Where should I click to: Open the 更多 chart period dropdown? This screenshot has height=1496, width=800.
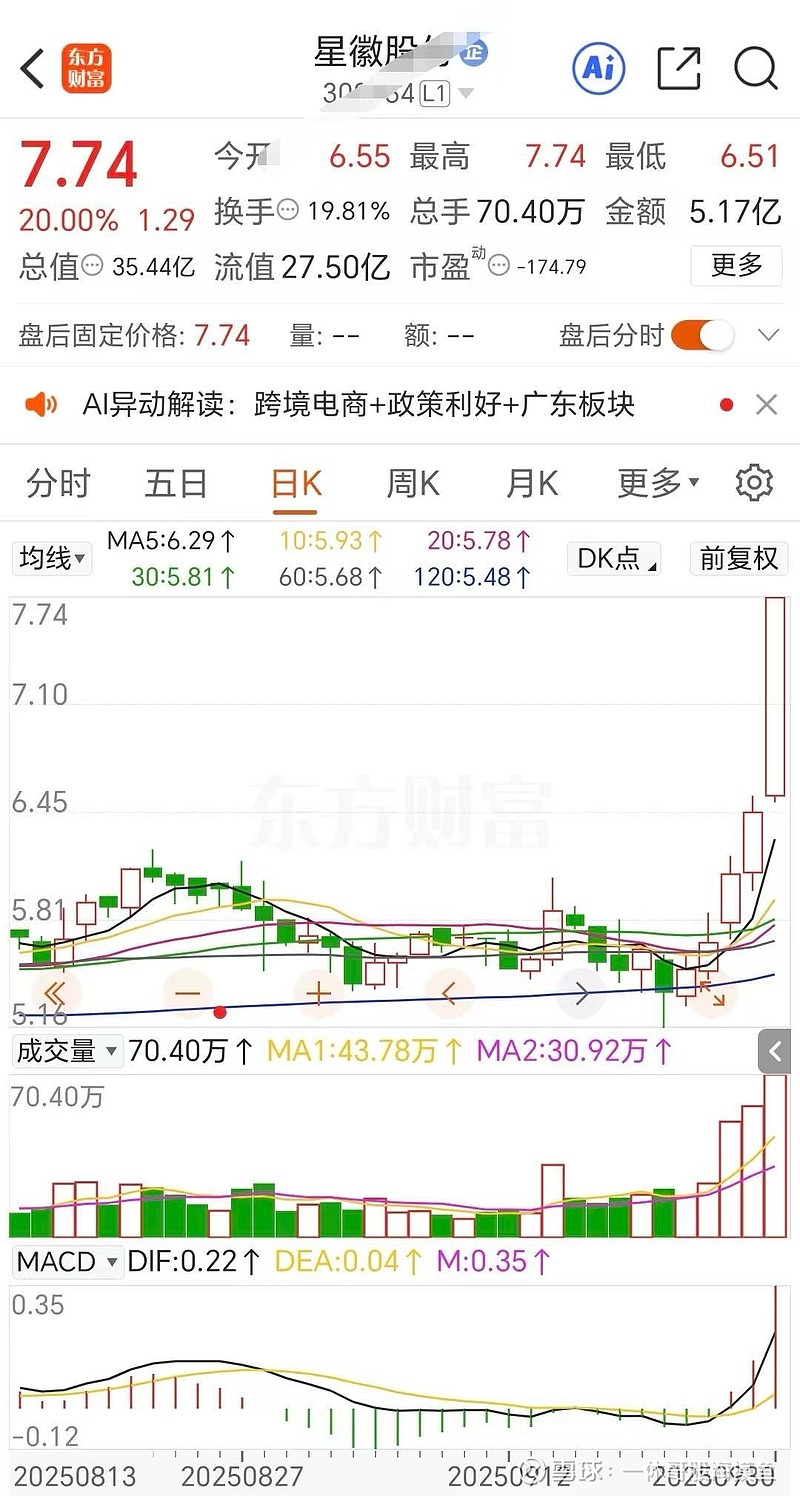click(x=658, y=483)
